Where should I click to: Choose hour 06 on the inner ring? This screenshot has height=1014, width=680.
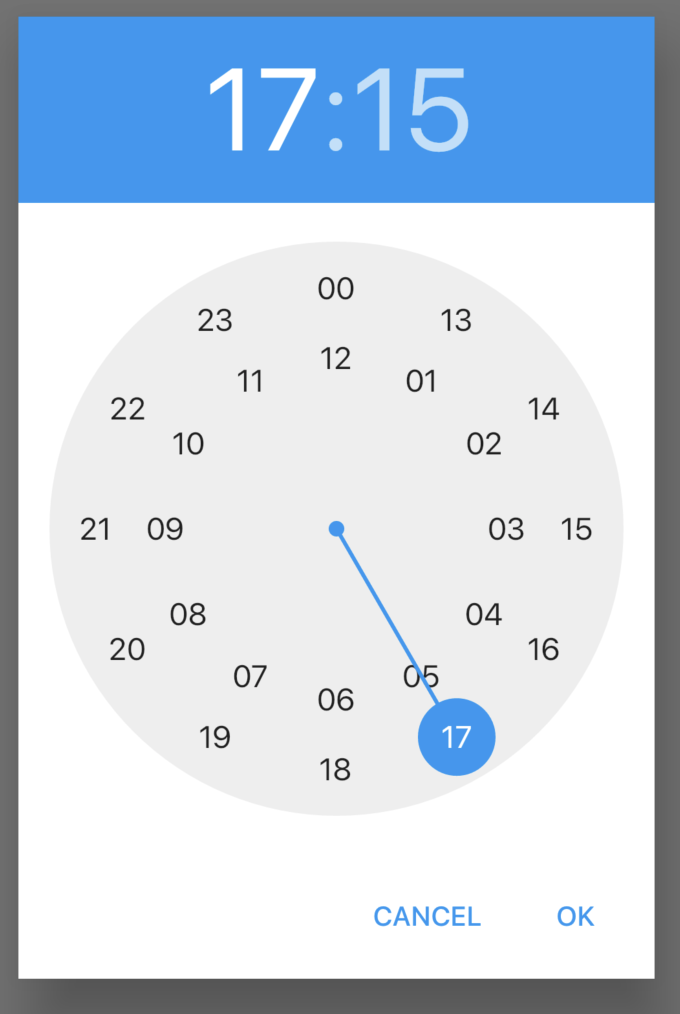(x=336, y=700)
